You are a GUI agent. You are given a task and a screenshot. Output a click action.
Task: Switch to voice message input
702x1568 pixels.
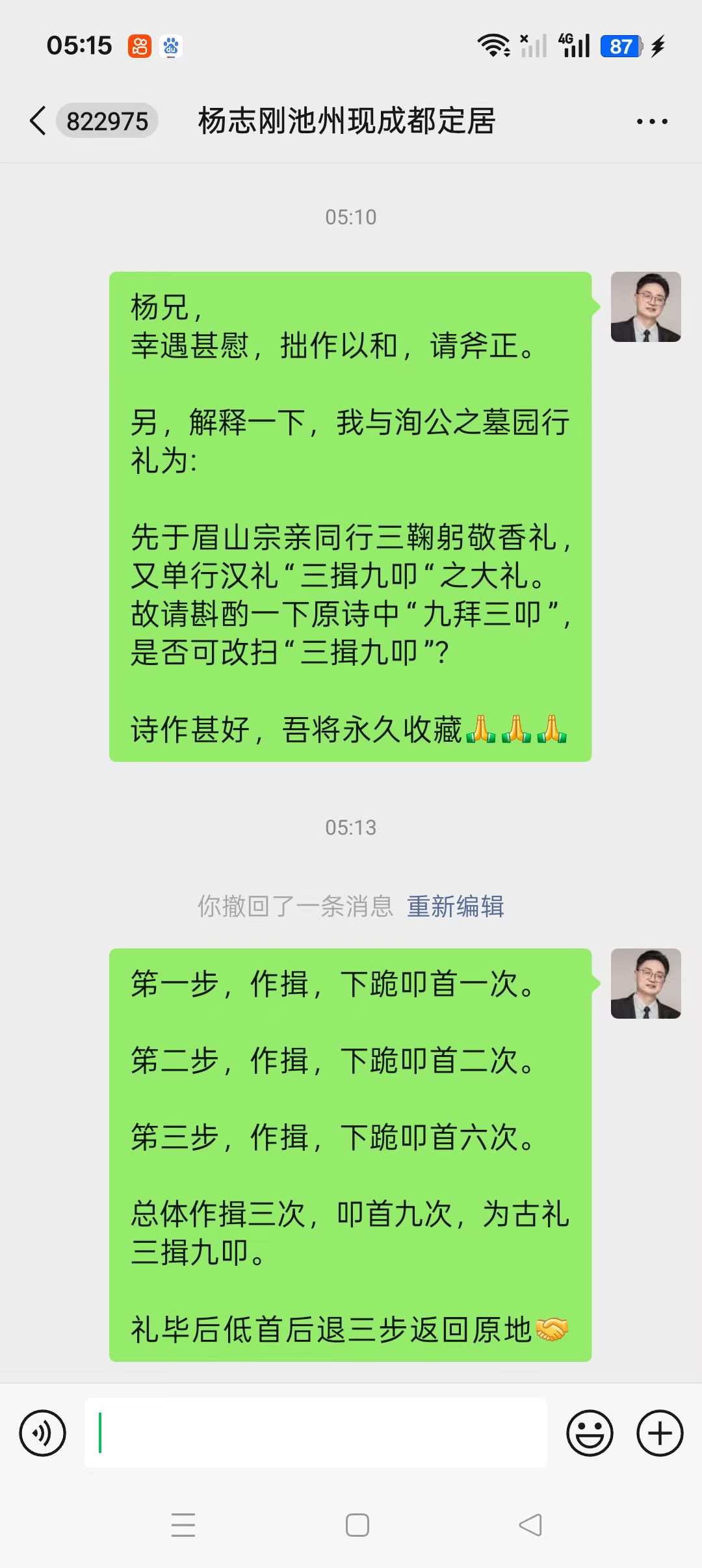[43, 1433]
